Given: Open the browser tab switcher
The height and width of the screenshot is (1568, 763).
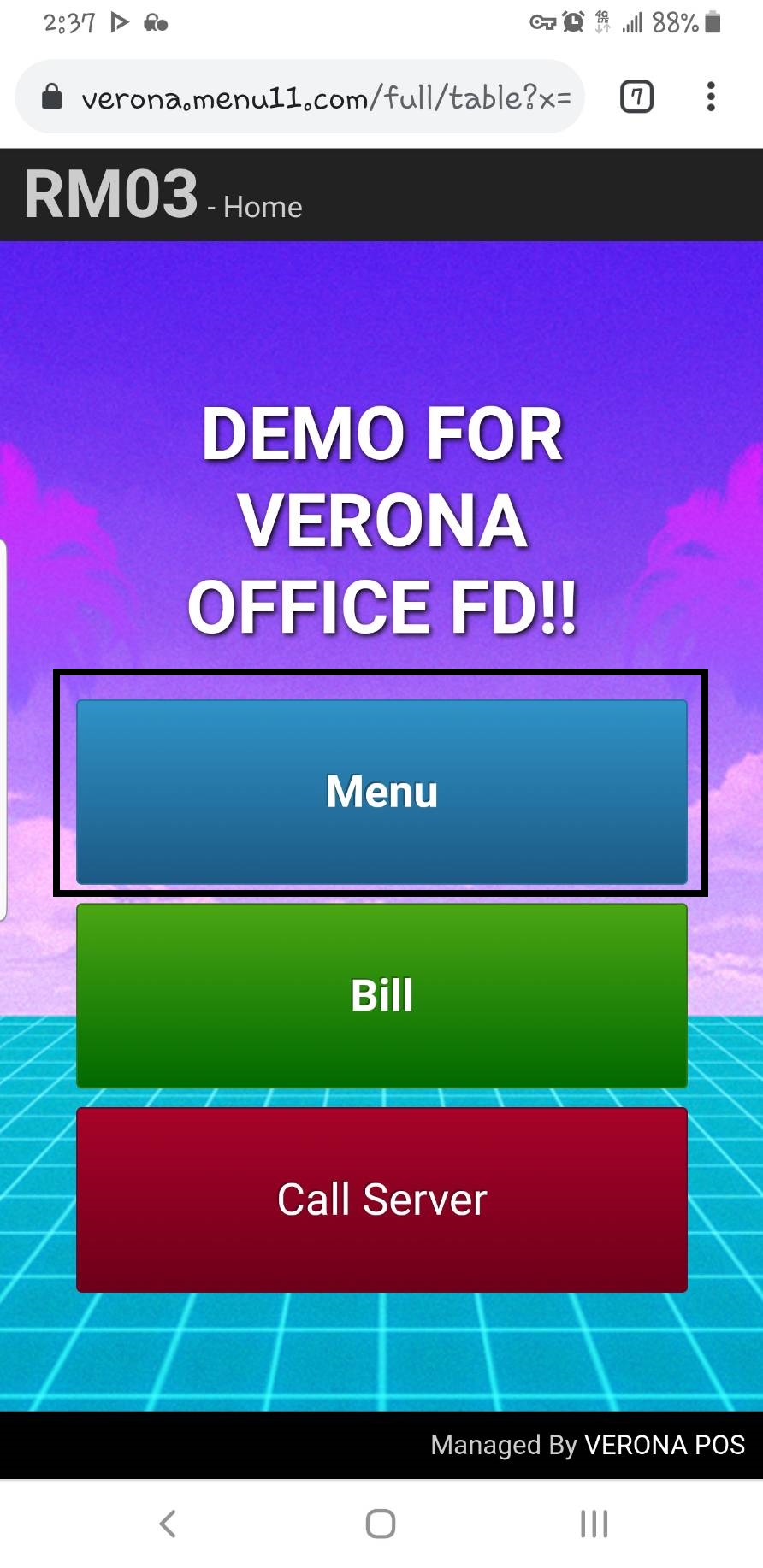Looking at the screenshot, I should click(636, 97).
